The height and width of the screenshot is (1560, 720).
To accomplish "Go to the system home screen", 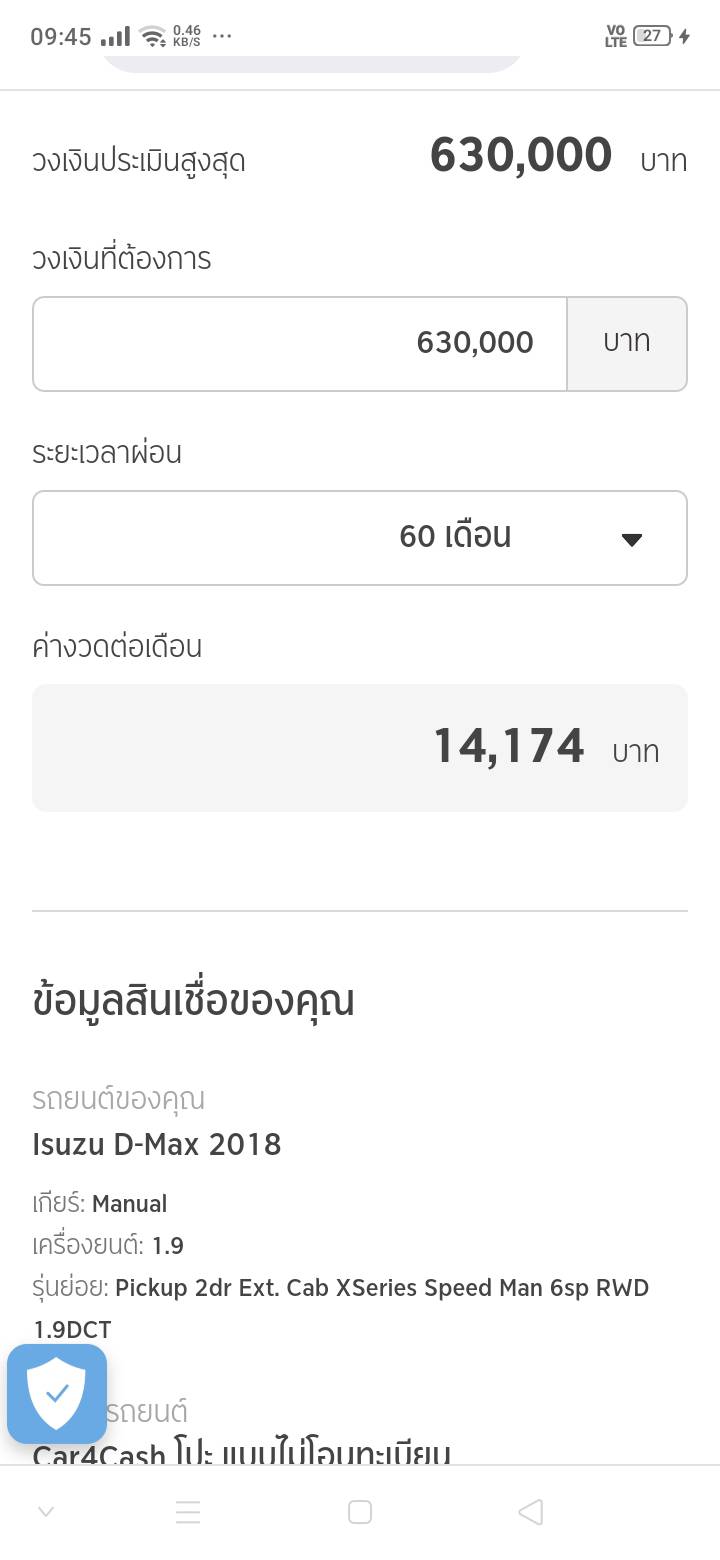I will pos(360,1512).
